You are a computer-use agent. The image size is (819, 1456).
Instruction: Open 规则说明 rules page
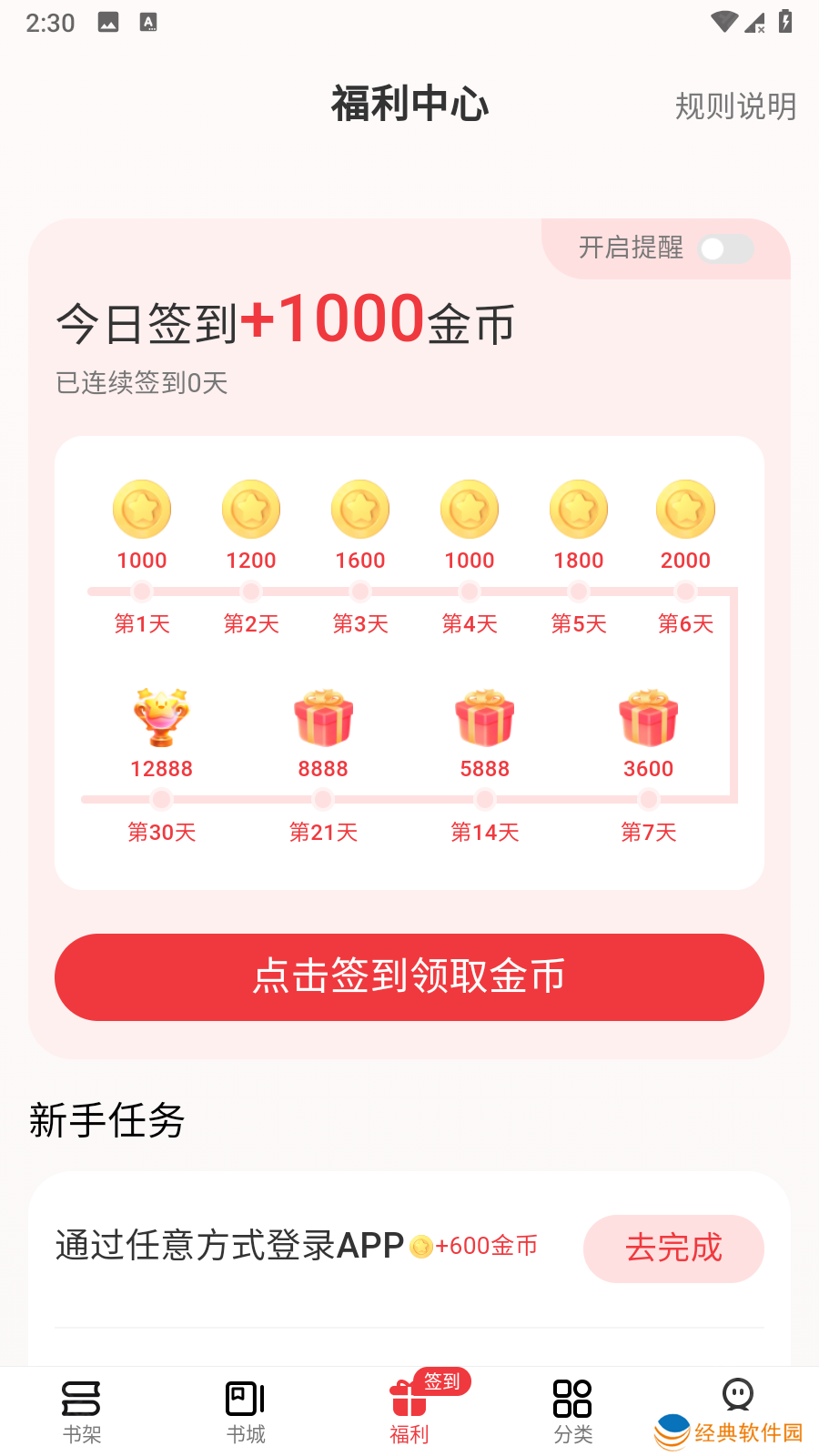[736, 106]
